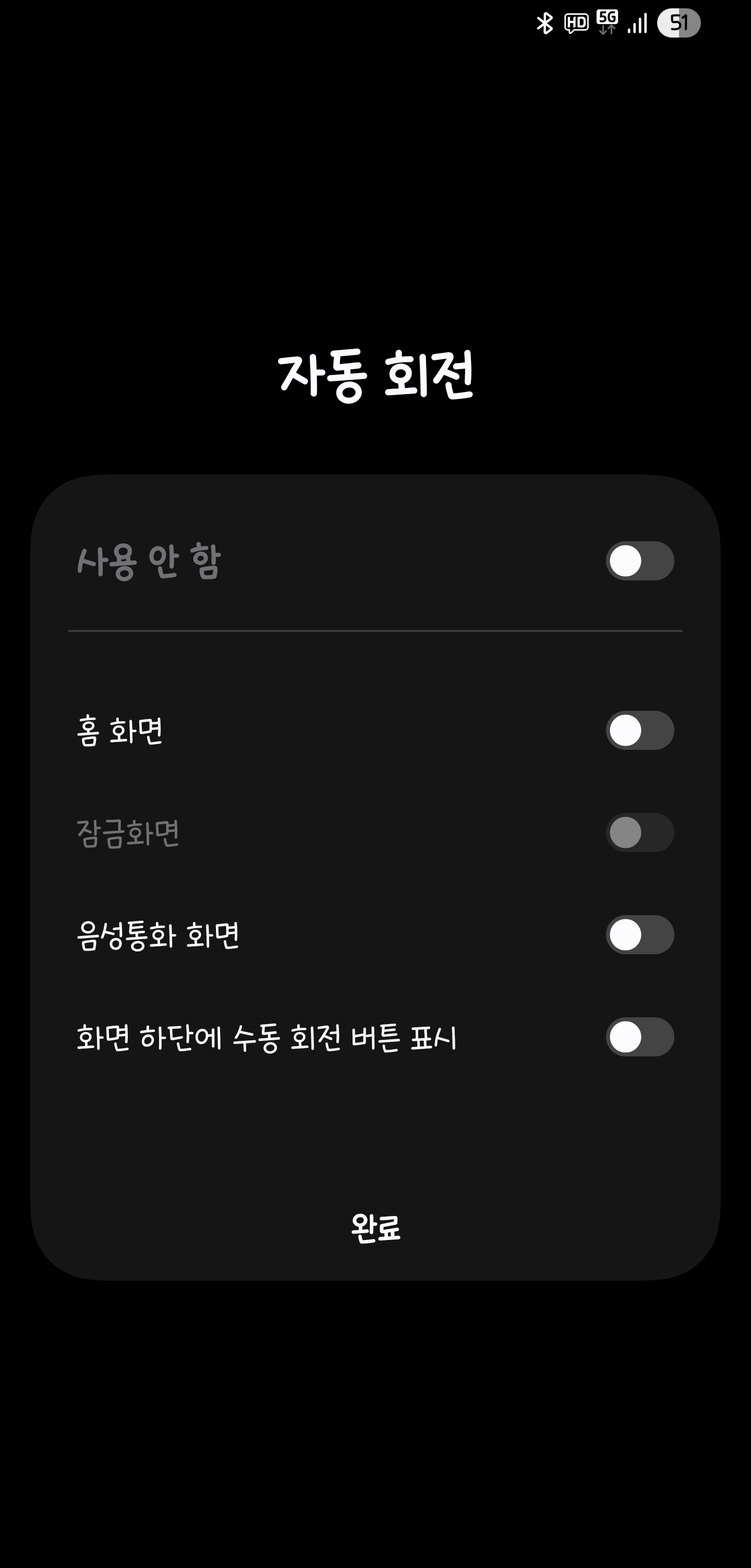The width and height of the screenshot is (751, 1568).
Task: Turn on the 사용 안 함 master switch
Action: (639, 561)
